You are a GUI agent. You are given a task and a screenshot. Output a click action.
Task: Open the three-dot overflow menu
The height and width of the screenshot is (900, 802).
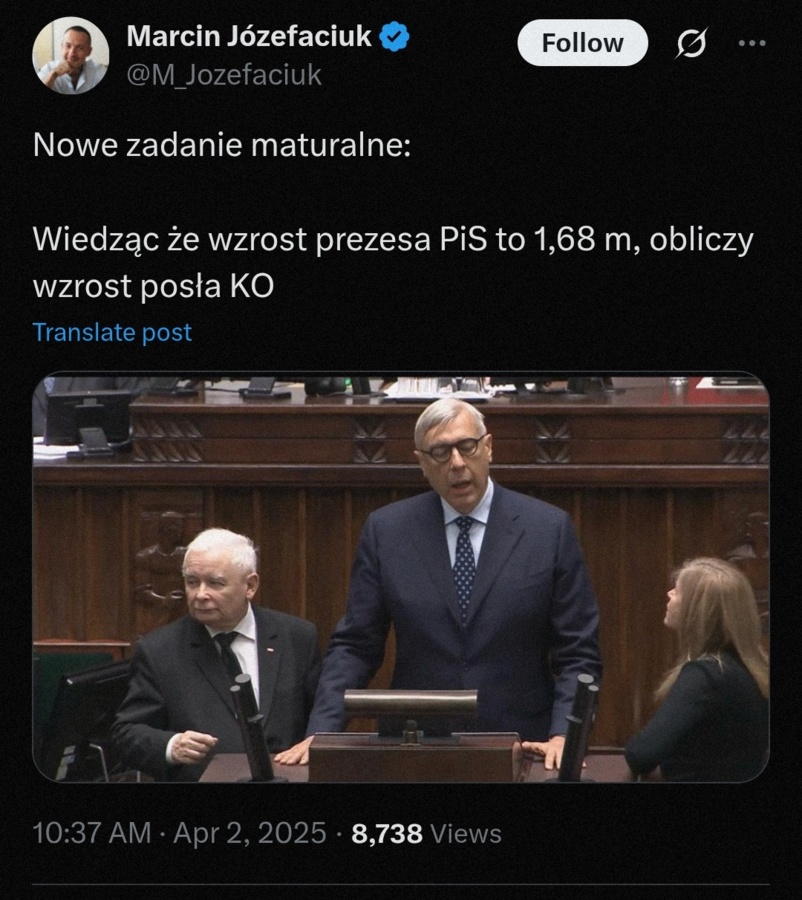(751, 44)
